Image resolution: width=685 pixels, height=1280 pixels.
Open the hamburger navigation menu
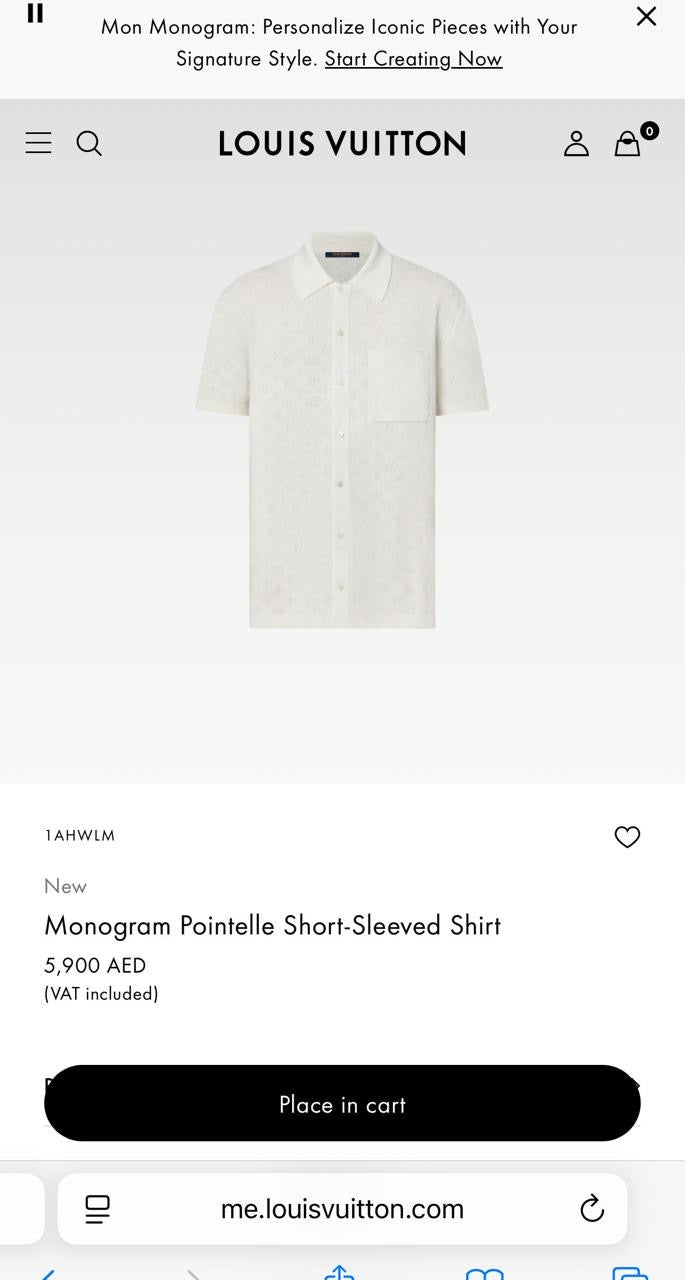pyautogui.click(x=38, y=143)
